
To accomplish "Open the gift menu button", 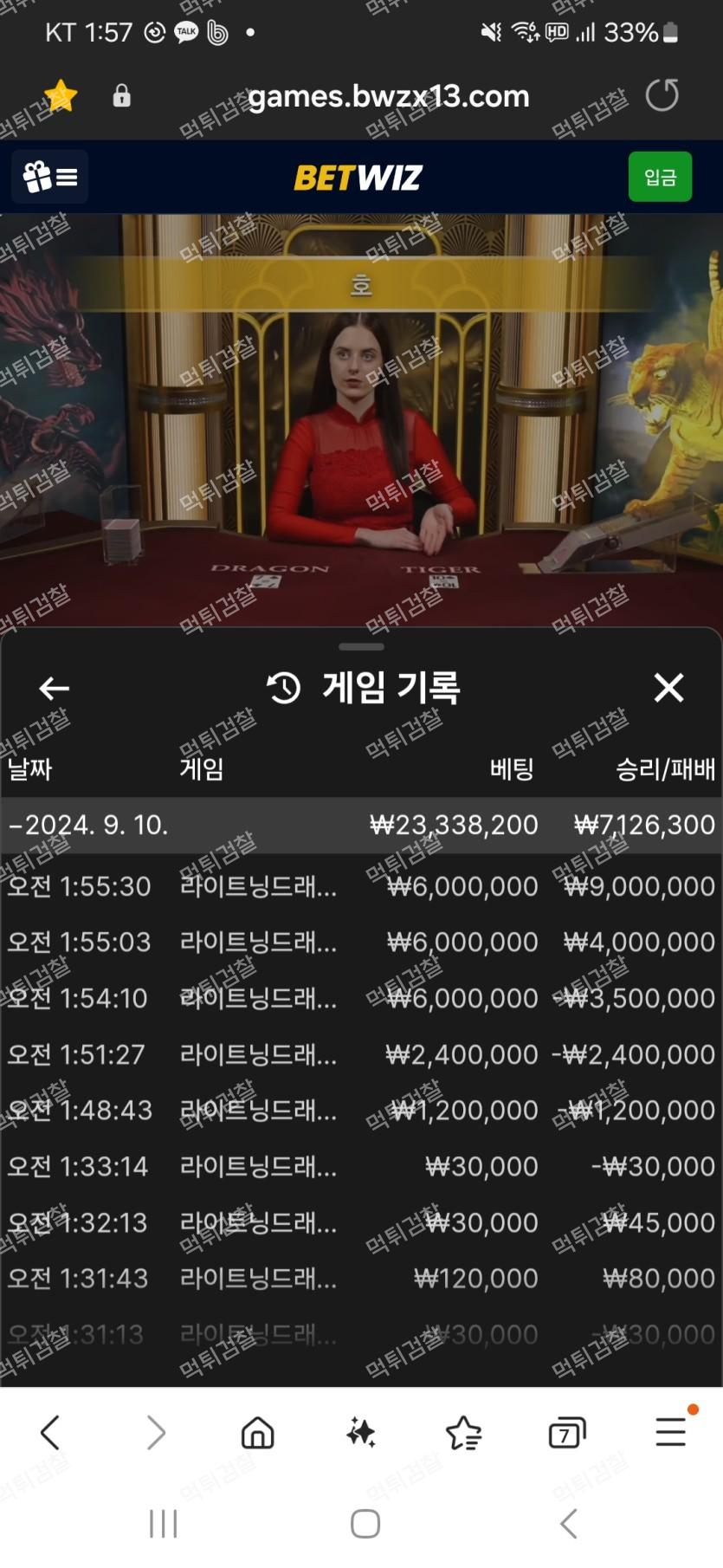I will (x=50, y=178).
